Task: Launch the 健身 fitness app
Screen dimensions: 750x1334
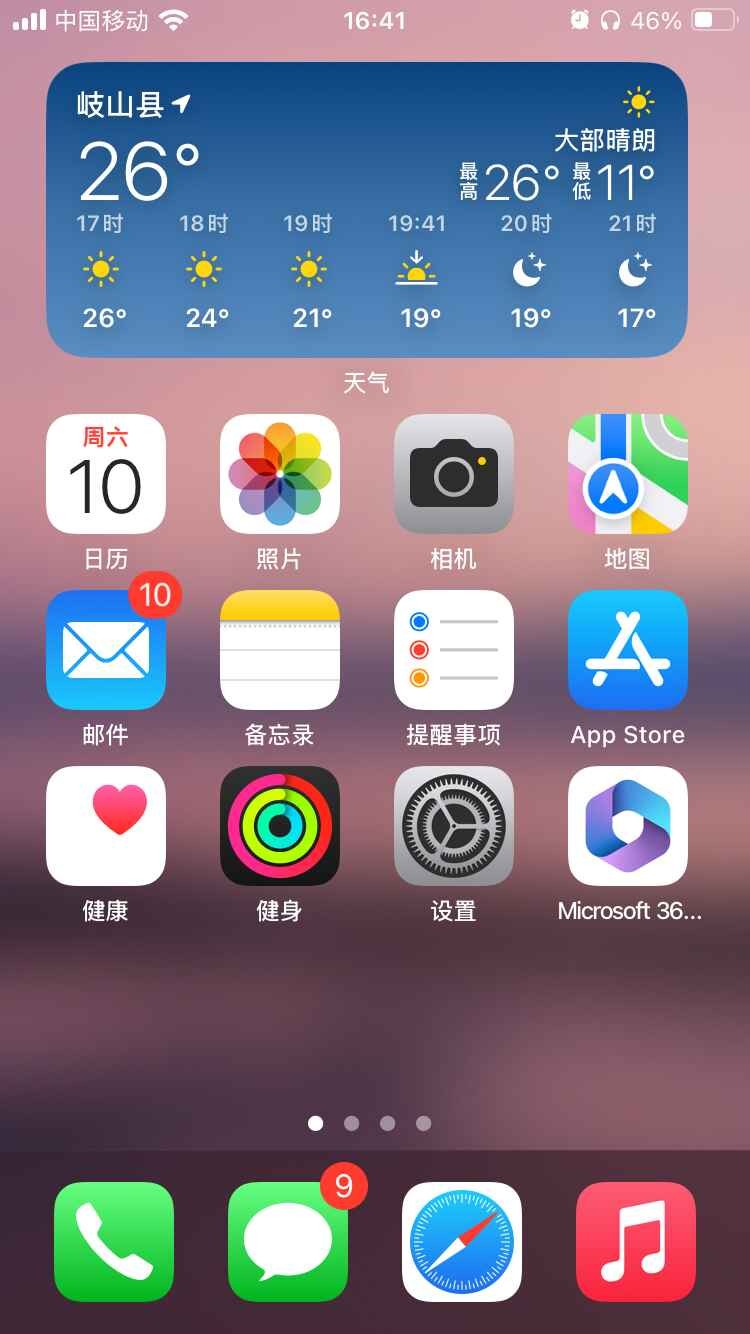Action: (280, 826)
